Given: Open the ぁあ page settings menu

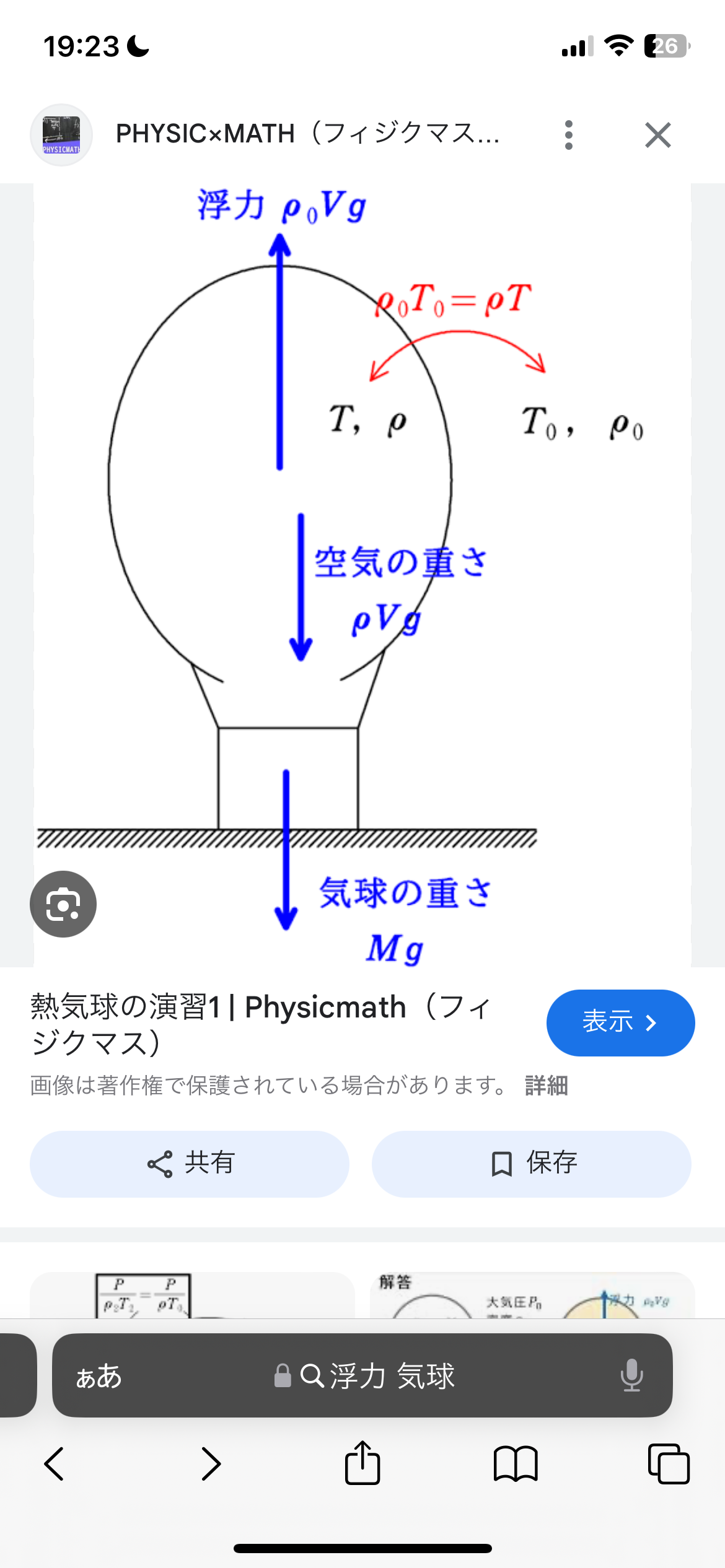Looking at the screenshot, I should (x=99, y=1376).
